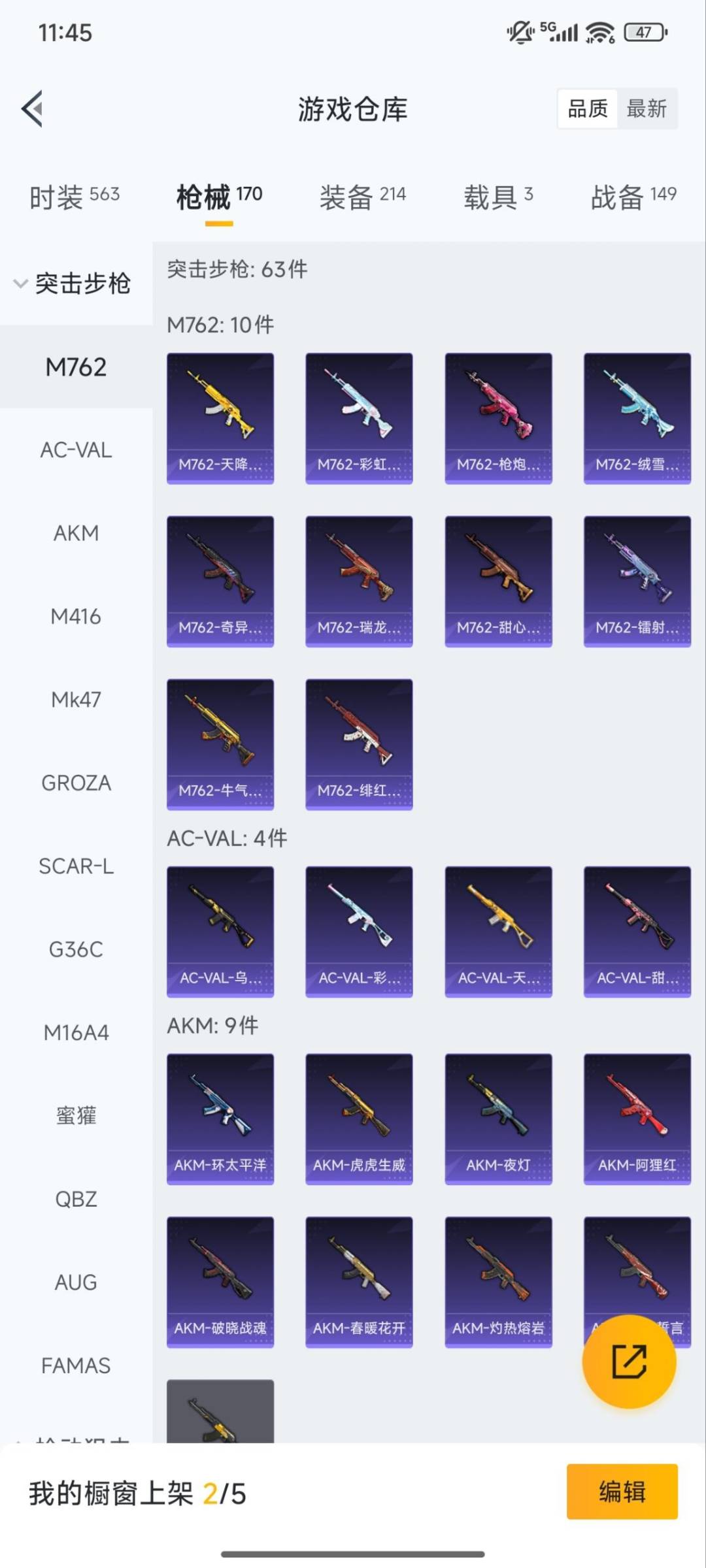The width and height of the screenshot is (706, 1568).
Task: Choose GROZA from the sidebar list
Action: click(76, 783)
